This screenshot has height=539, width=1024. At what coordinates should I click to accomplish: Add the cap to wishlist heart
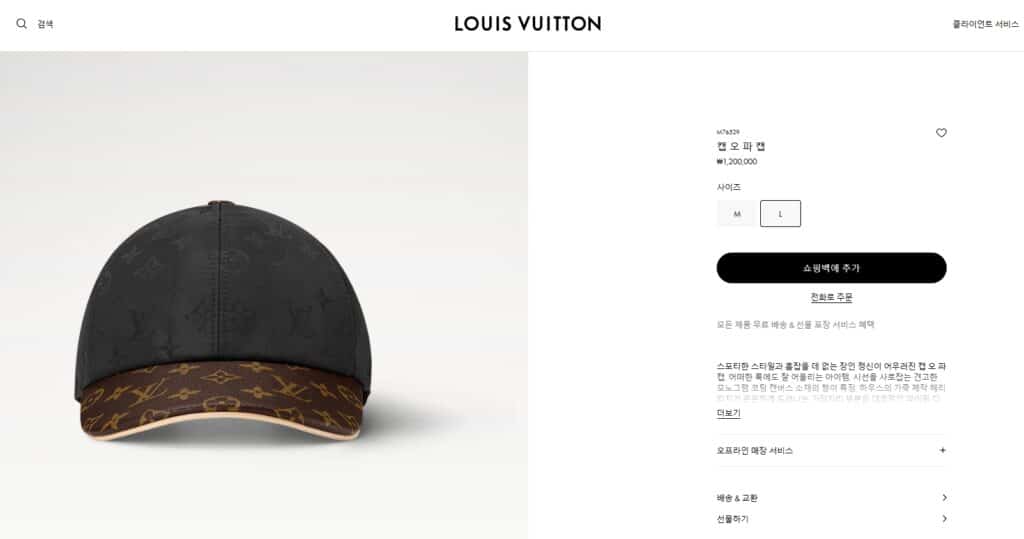coord(941,133)
